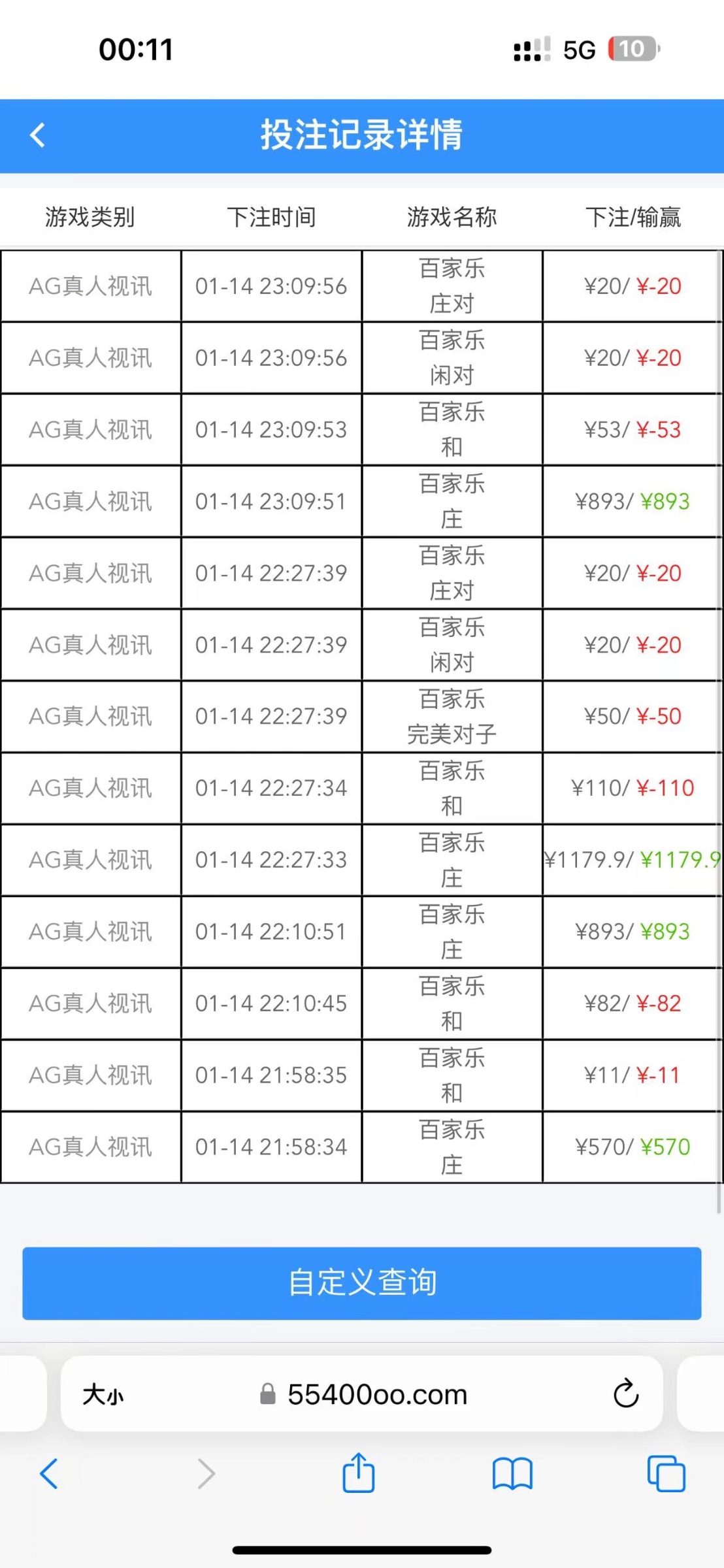Show all open Safari tabs
This screenshot has width=724, height=1568.
[x=666, y=1474]
